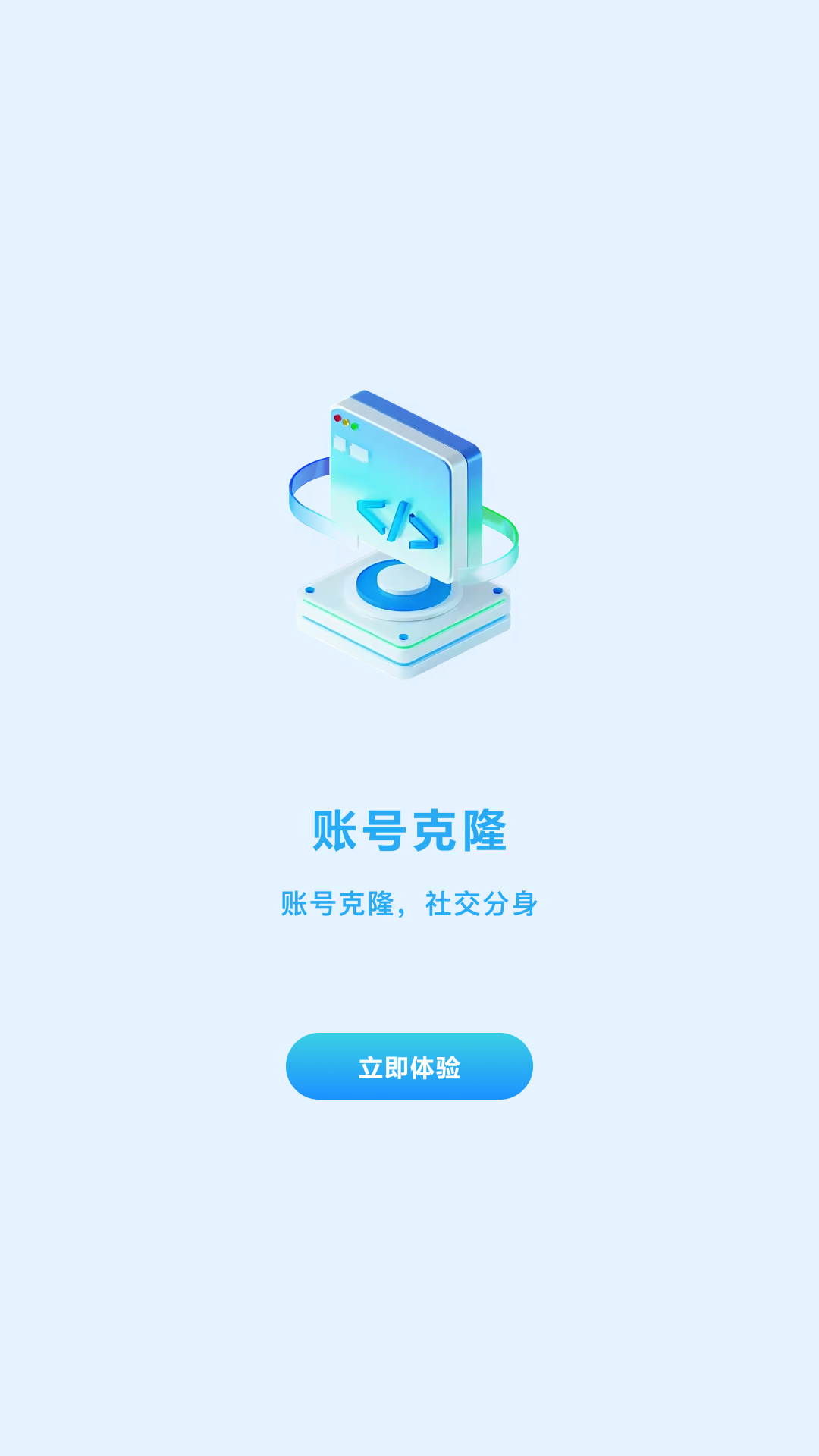This screenshot has width=819, height=1456.
Task: Click the green dot on the logo window
Action: click(x=354, y=426)
